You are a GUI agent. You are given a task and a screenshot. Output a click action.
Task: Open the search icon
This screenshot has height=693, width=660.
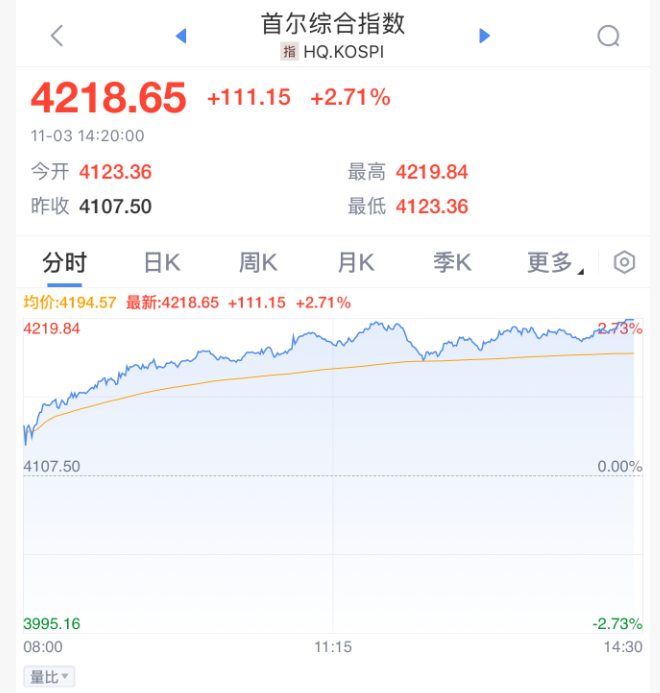coord(608,36)
